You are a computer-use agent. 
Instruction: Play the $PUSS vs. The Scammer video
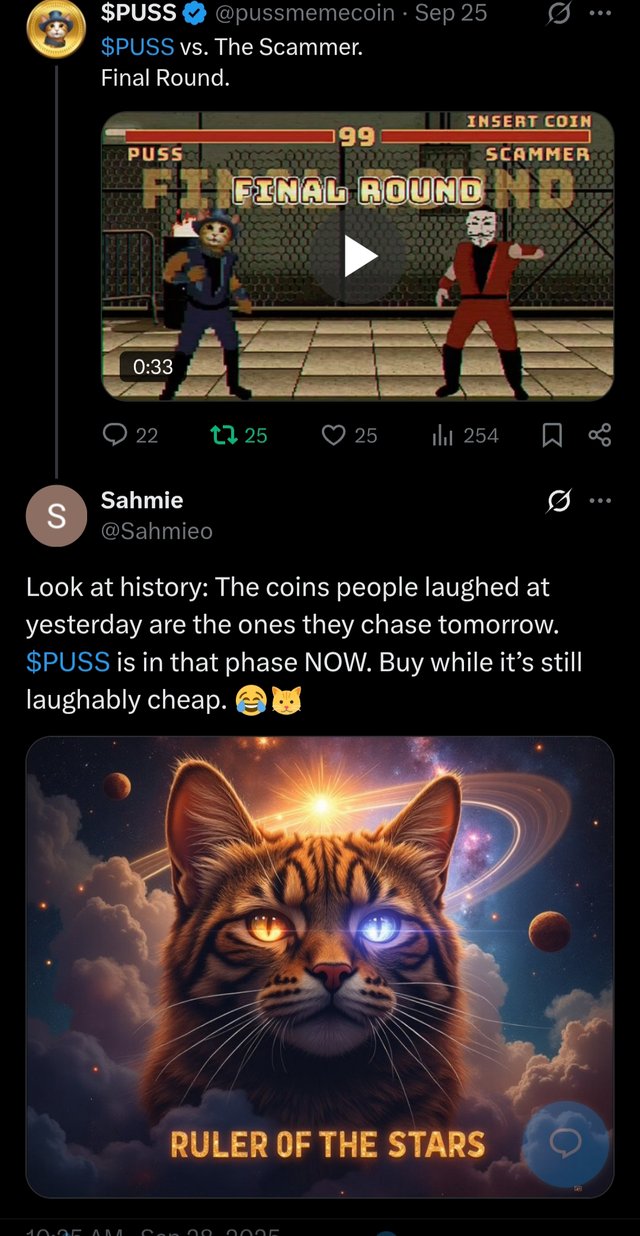(x=357, y=257)
